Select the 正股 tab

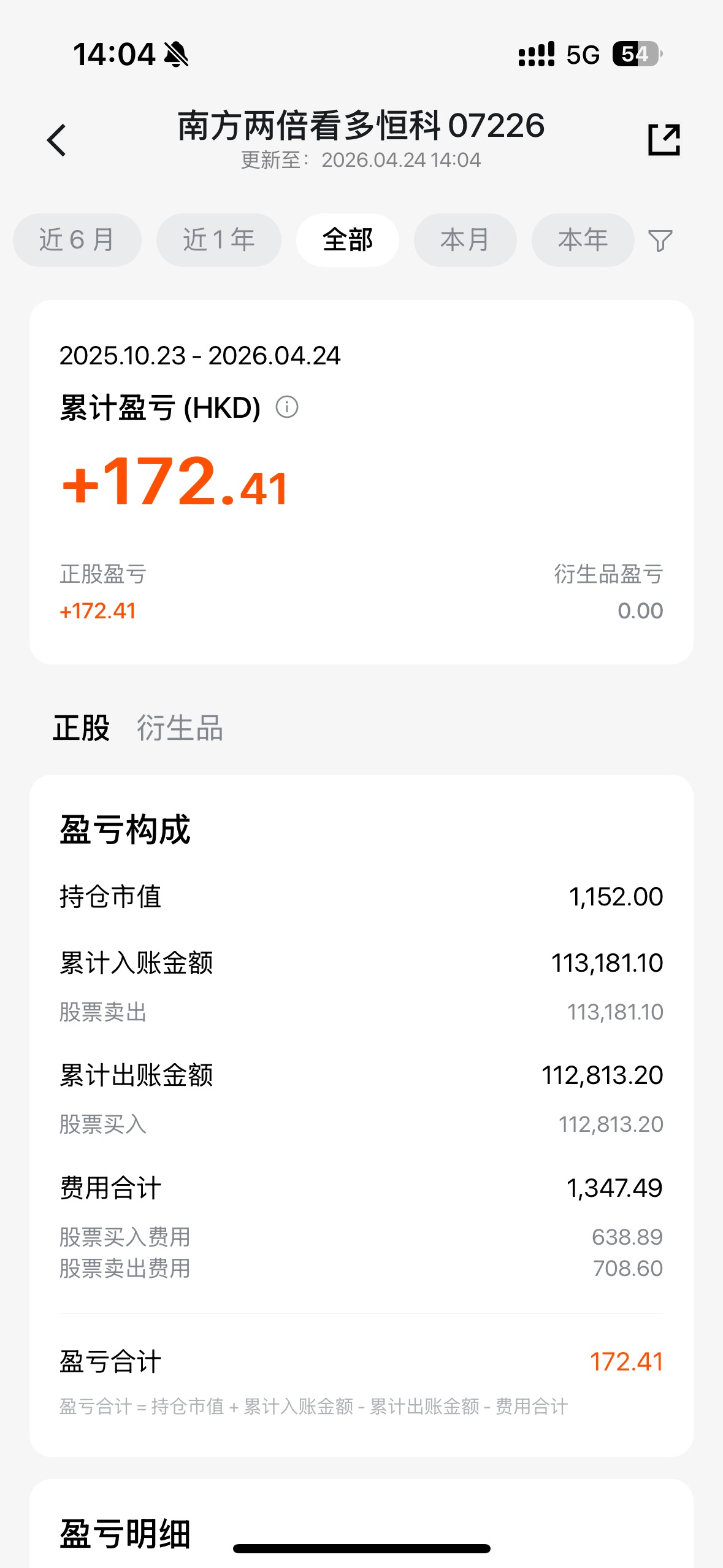[81, 728]
